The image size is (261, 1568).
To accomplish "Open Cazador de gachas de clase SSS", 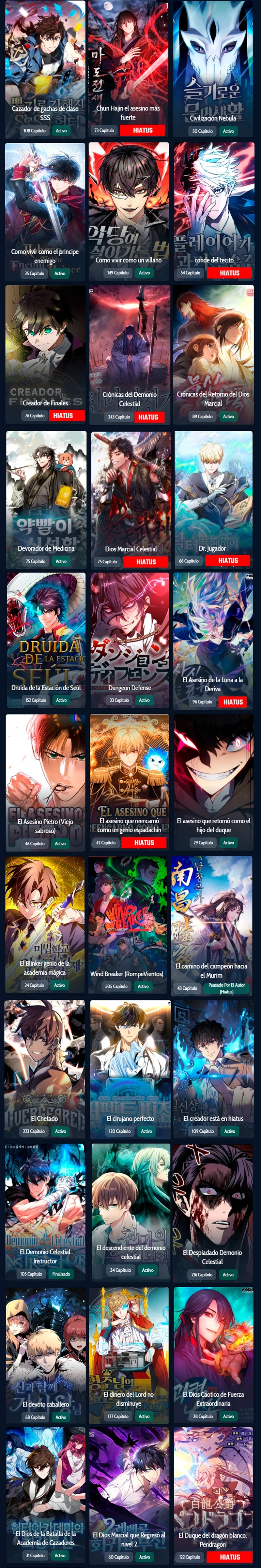I will pos(45,69).
